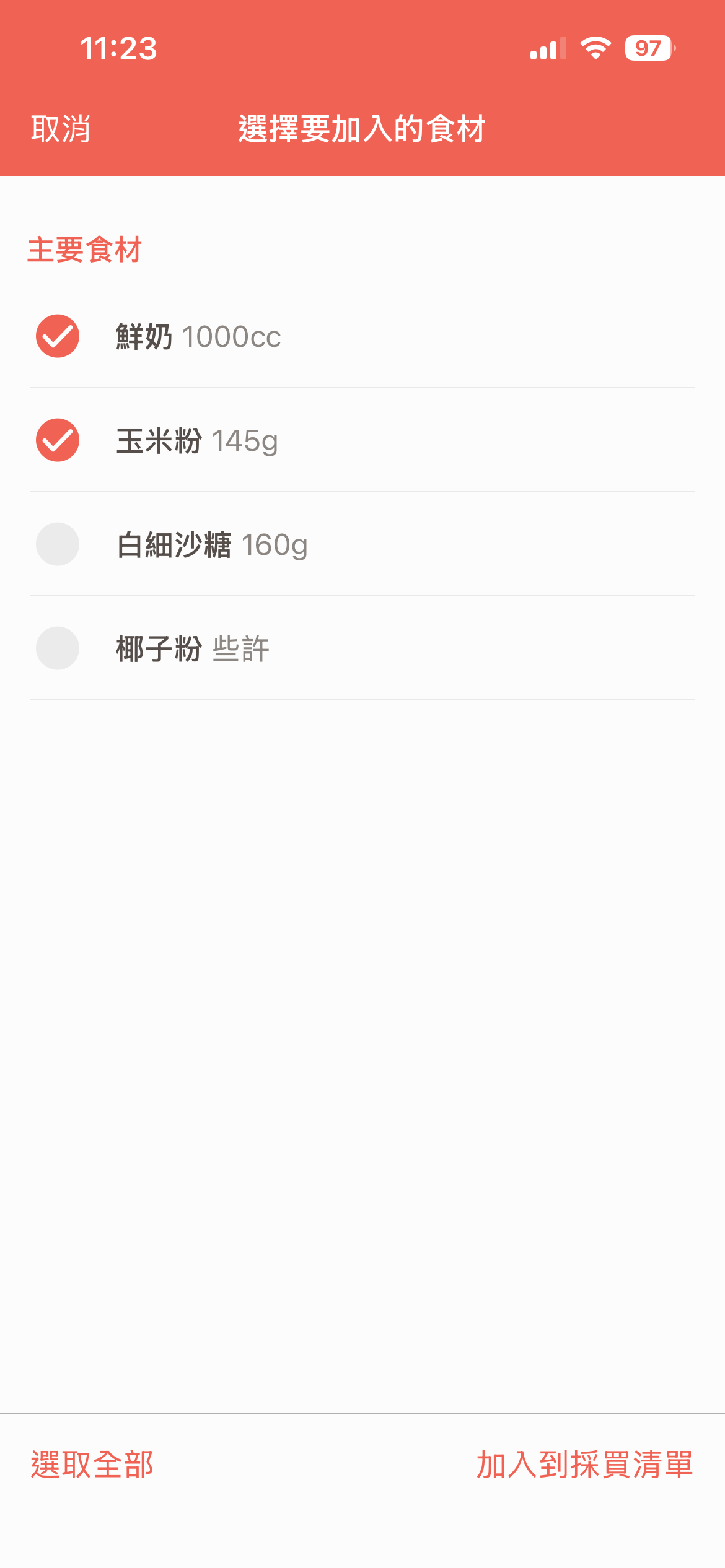Check the 白細沙糖 checkbox

57,545
